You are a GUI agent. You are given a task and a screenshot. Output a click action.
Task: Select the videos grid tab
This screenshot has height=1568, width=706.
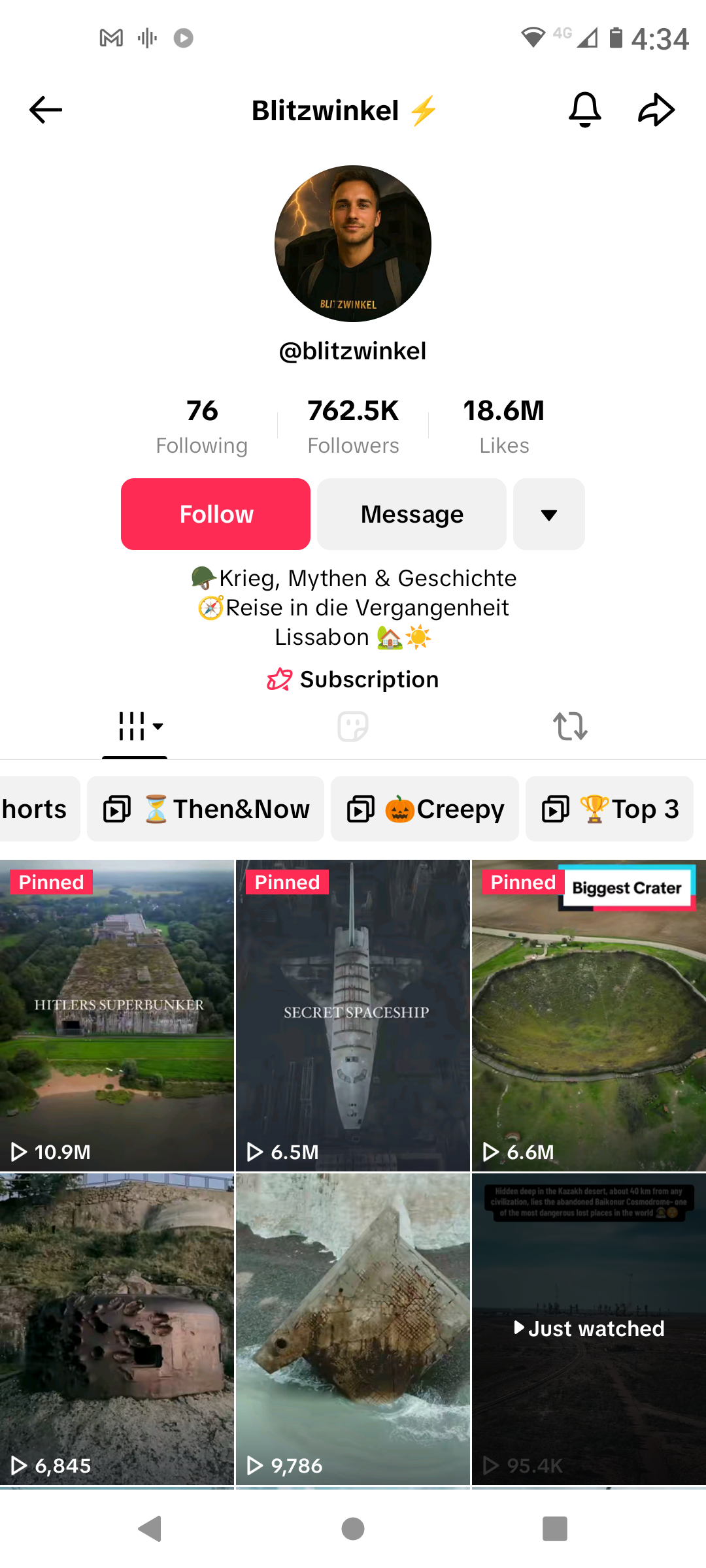135,726
